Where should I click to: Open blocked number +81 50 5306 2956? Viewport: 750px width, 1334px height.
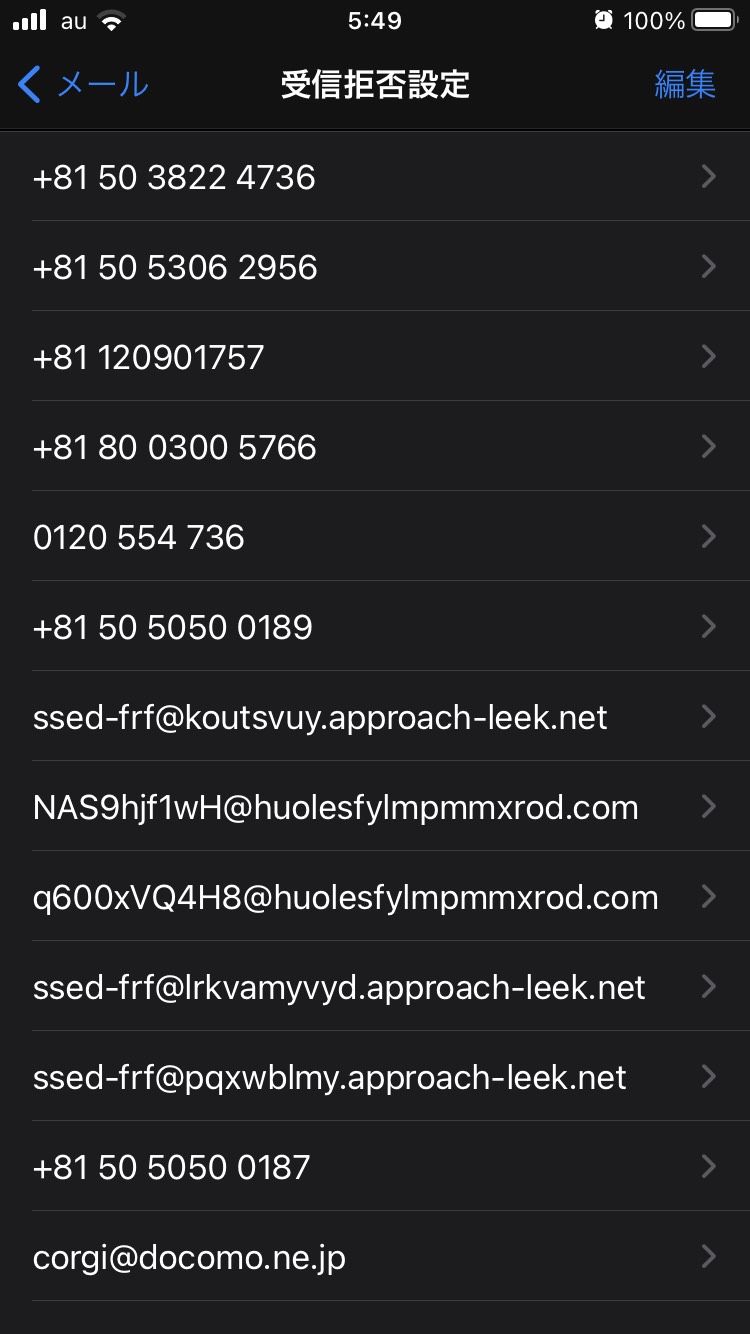pos(375,267)
